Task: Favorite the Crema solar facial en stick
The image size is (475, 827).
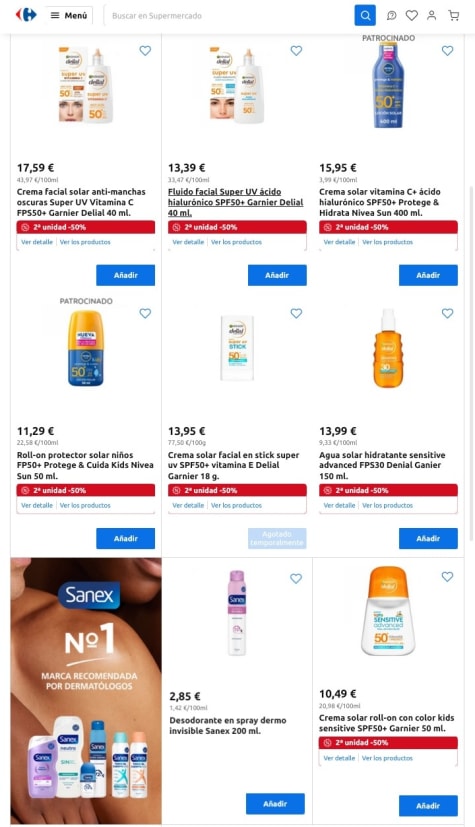Action: [x=296, y=313]
